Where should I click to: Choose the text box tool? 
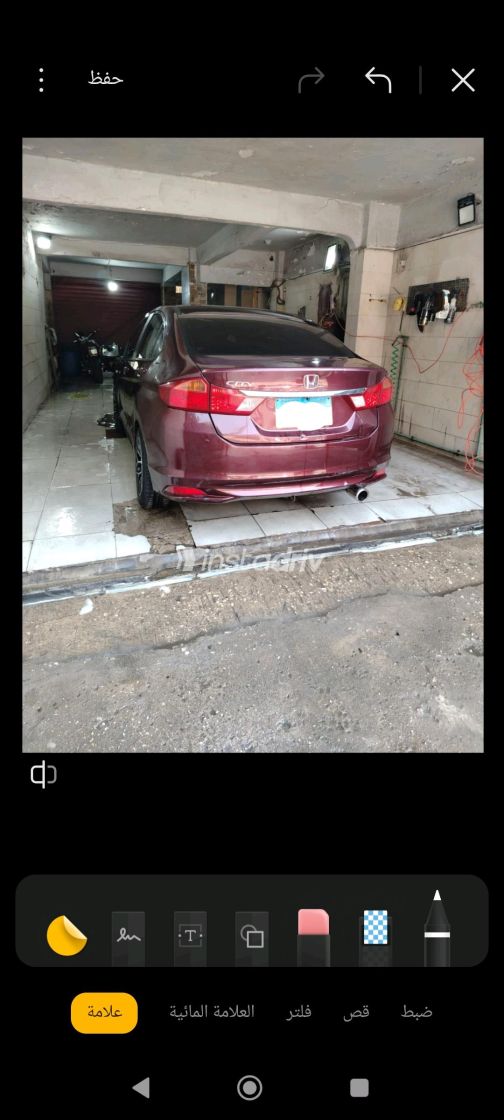click(191, 938)
